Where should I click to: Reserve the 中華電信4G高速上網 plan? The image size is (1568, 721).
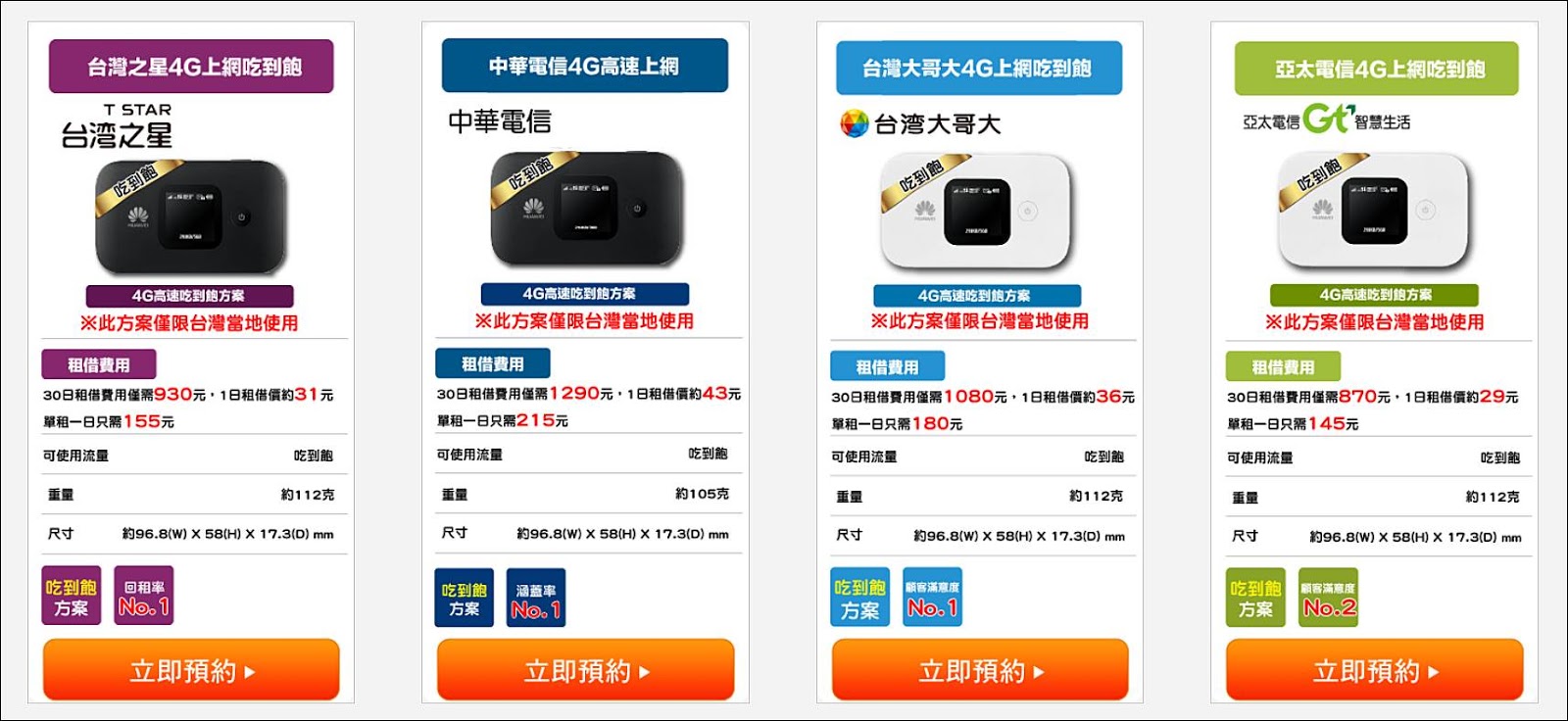[585, 670]
